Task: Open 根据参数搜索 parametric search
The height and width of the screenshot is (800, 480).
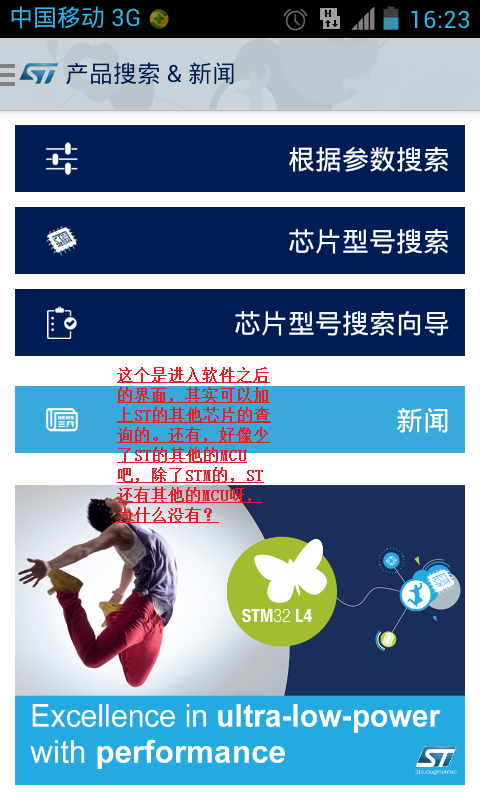Action: [240, 159]
